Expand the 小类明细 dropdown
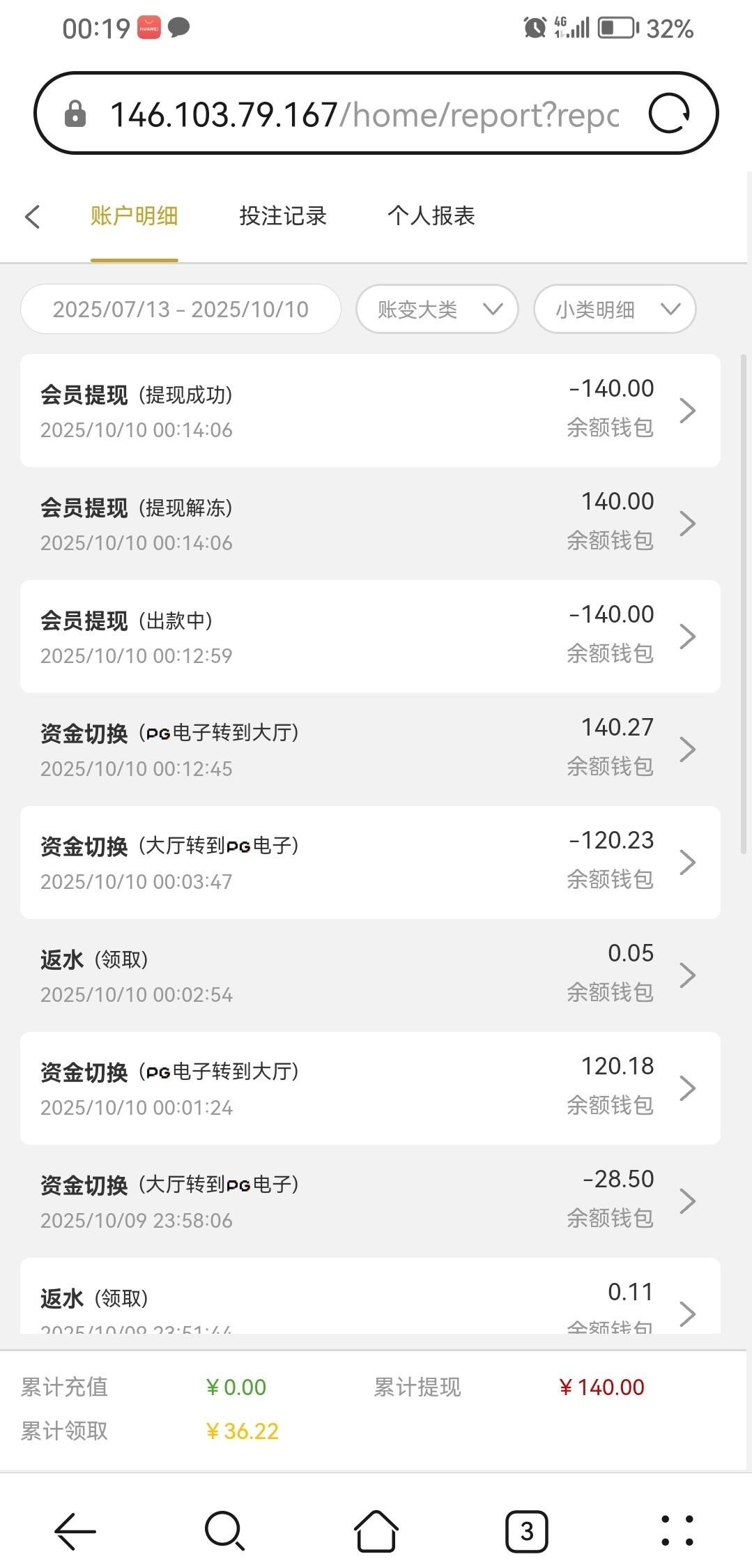Screen dimensions: 752x1568 615,309
